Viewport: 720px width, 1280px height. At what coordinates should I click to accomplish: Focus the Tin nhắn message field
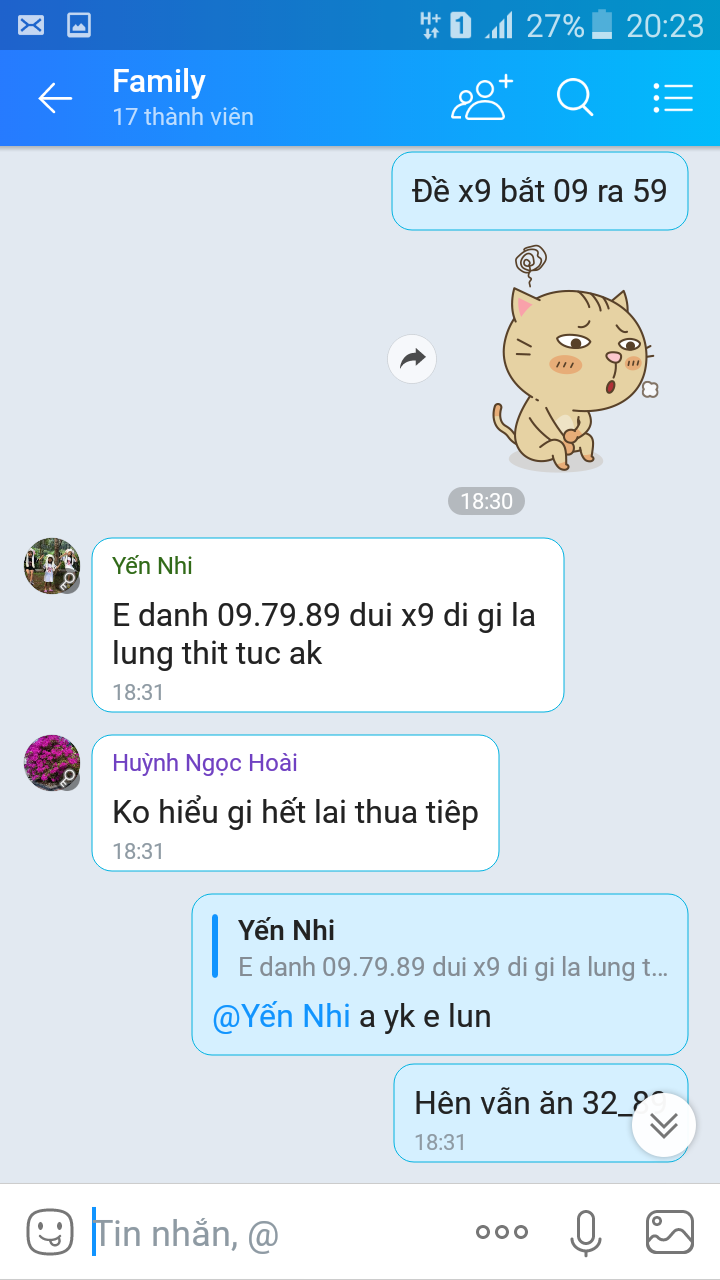(270, 1233)
